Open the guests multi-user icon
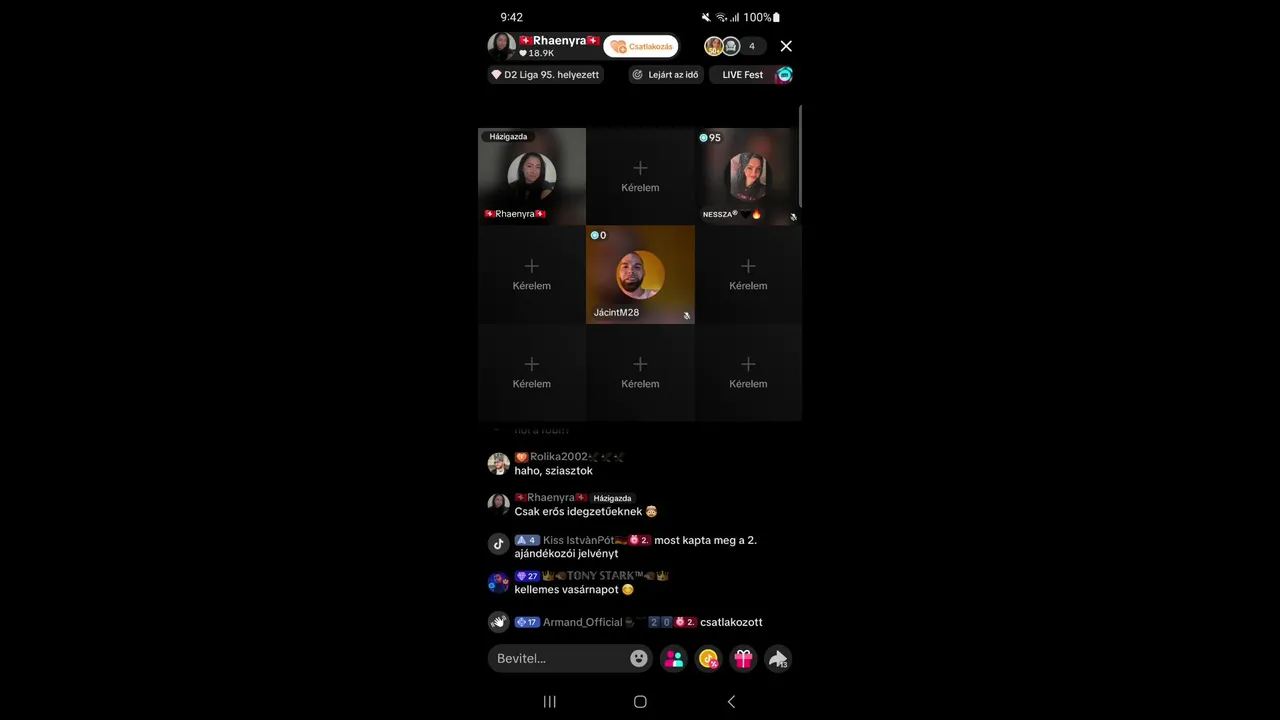 click(x=674, y=658)
